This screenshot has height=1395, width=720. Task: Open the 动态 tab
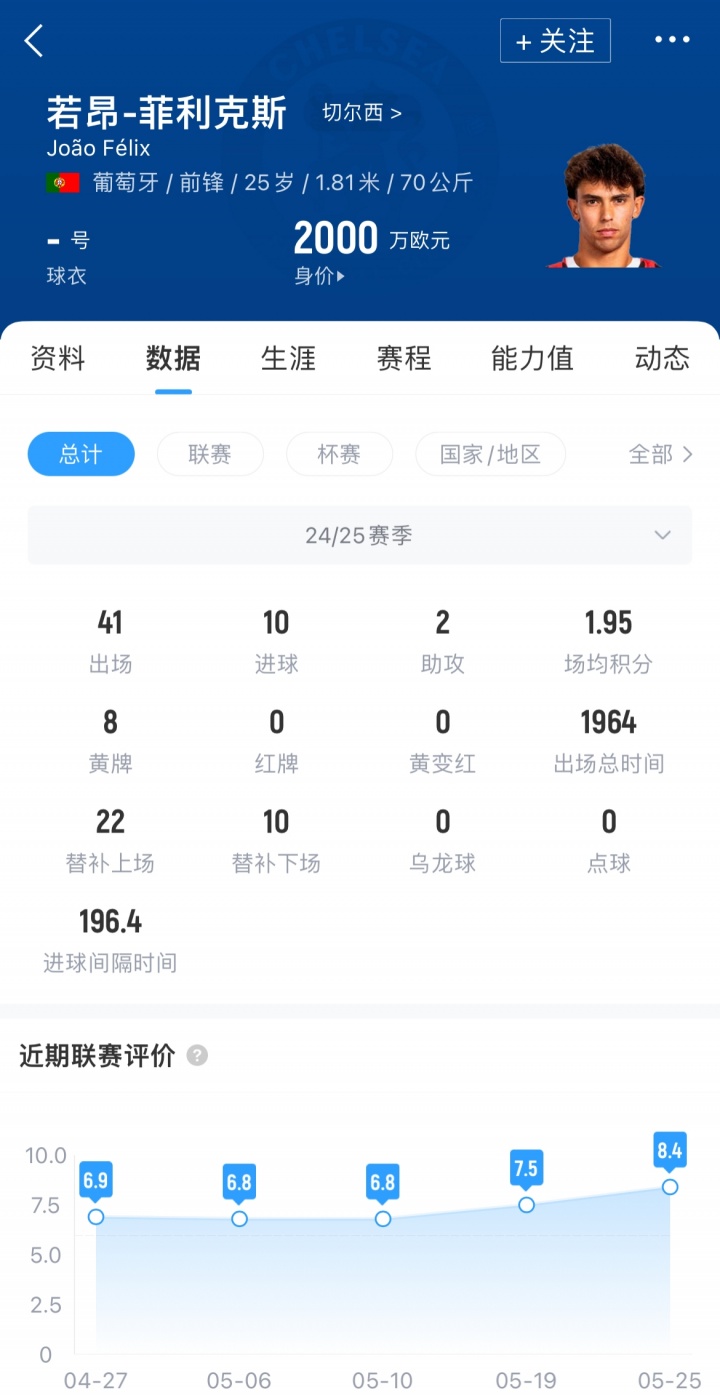(x=662, y=358)
